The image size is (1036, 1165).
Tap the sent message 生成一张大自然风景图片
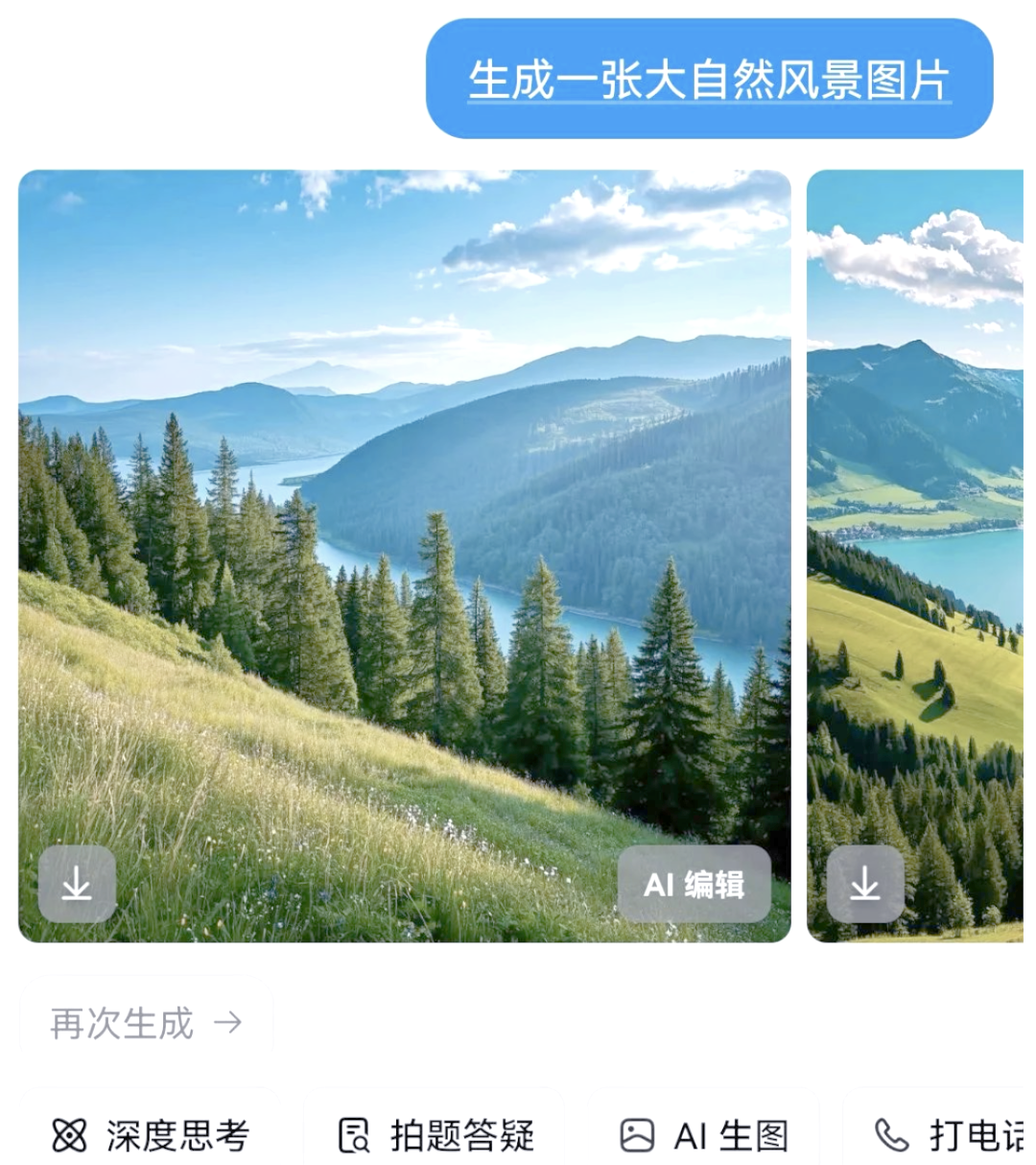tap(709, 80)
